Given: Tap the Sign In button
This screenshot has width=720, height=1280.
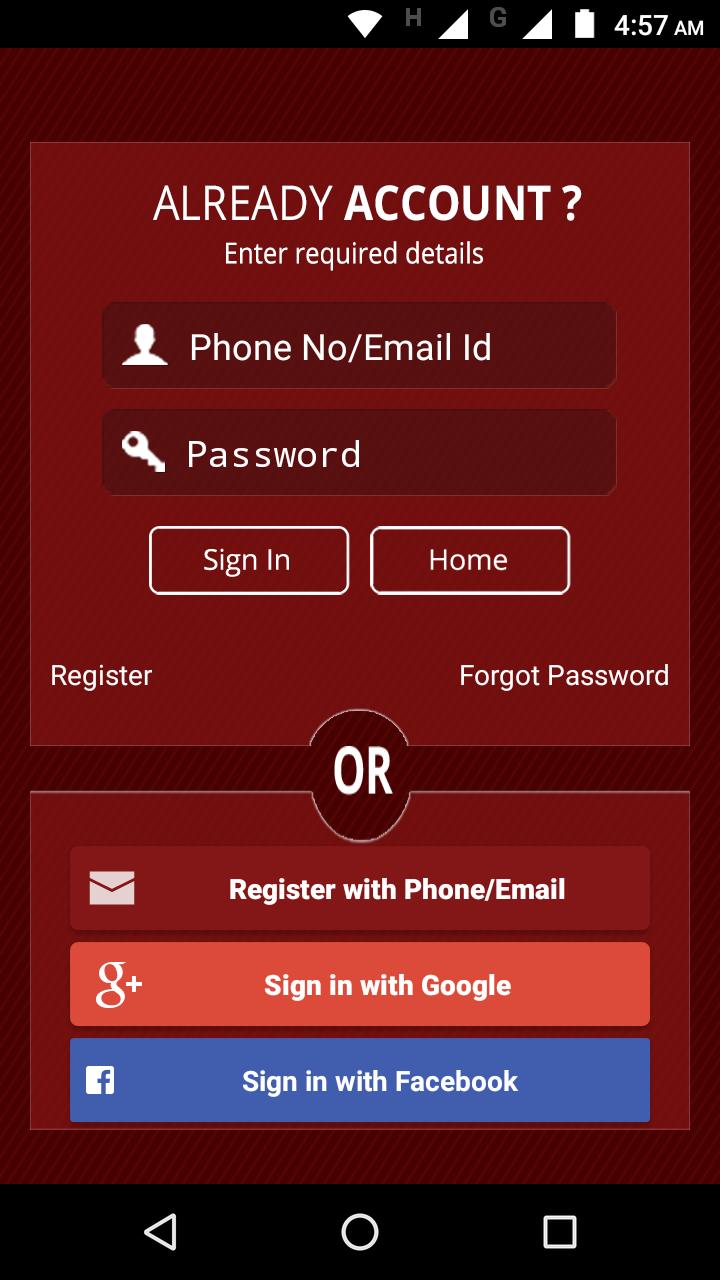Looking at the screenshot, I should tap(249, 560).
